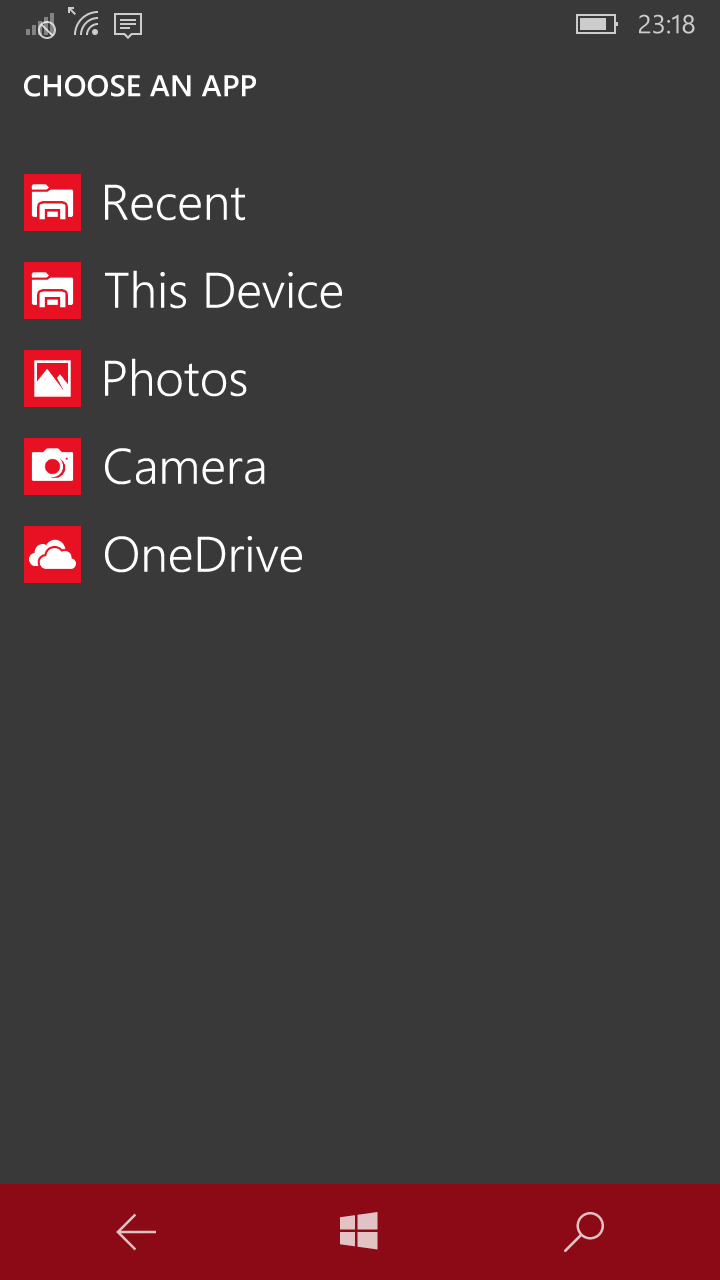The width and height of the screenshot is (720, 1280).
Task: Open search with the magnifier button
Action: click(x=584, y=1232)
